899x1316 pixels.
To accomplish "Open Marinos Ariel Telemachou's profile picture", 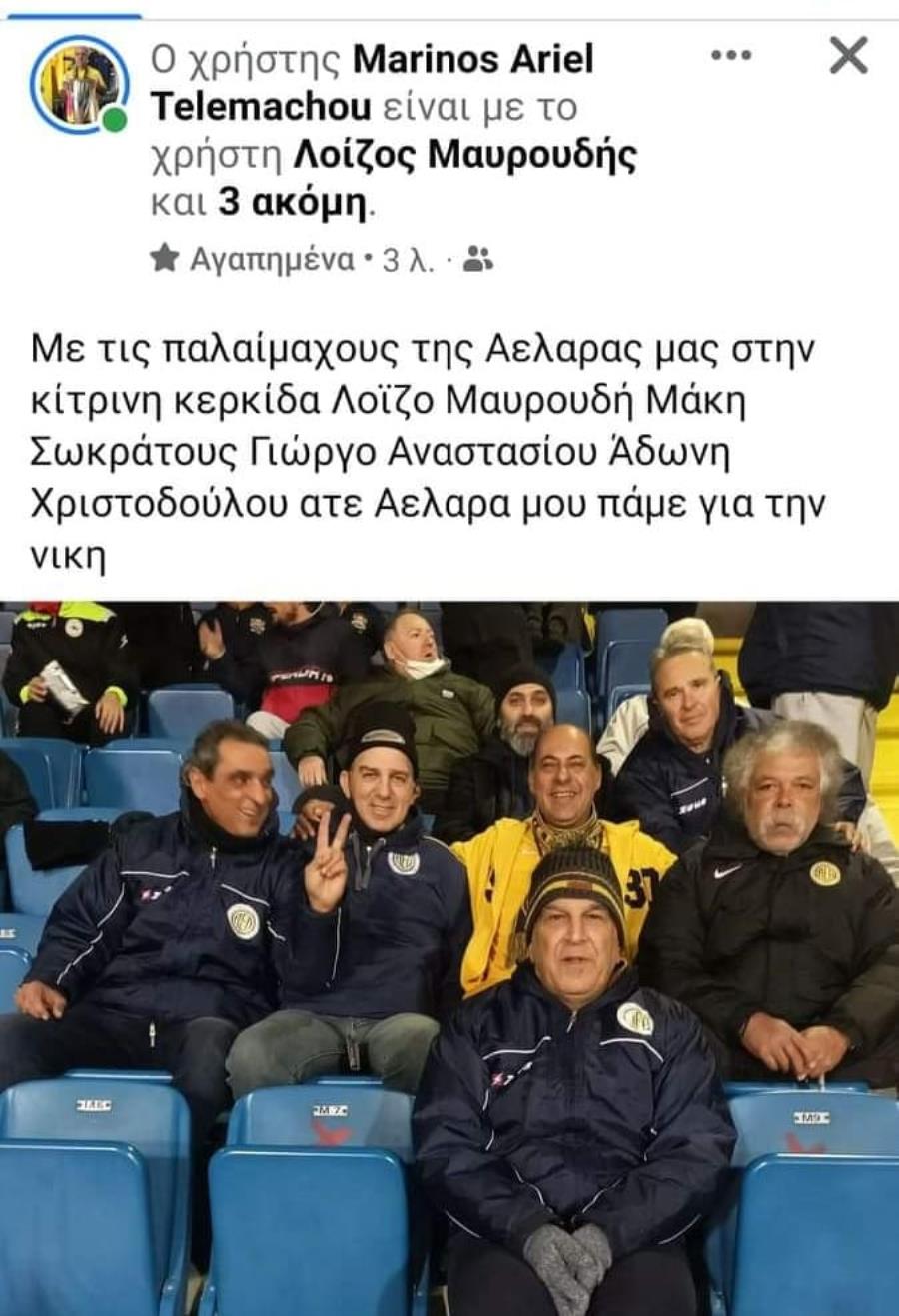I will coord(79,85).
